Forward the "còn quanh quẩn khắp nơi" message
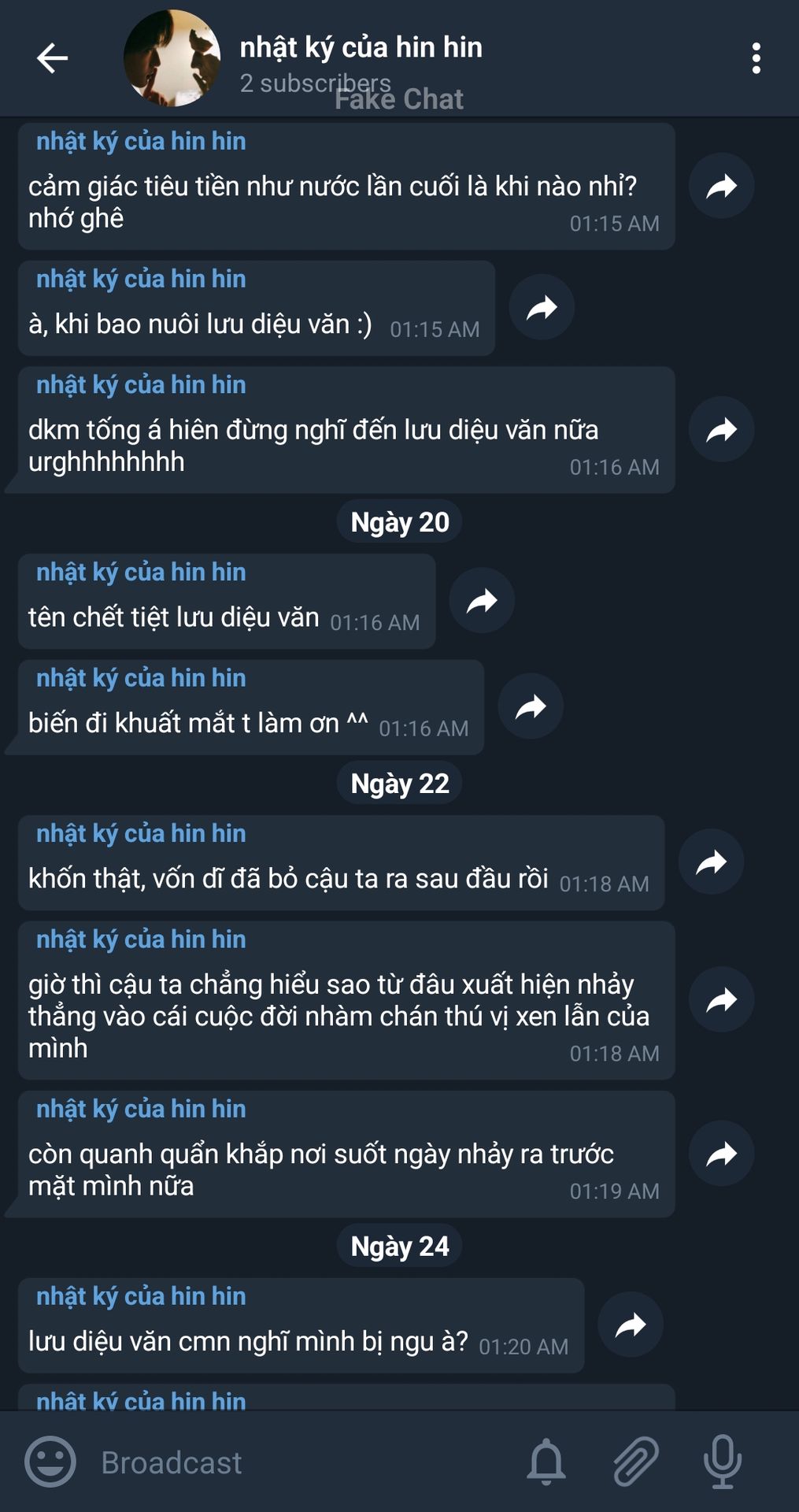Image resolution: width=799 pixels, height=1512 pixels. click(x=721, y=1154)
